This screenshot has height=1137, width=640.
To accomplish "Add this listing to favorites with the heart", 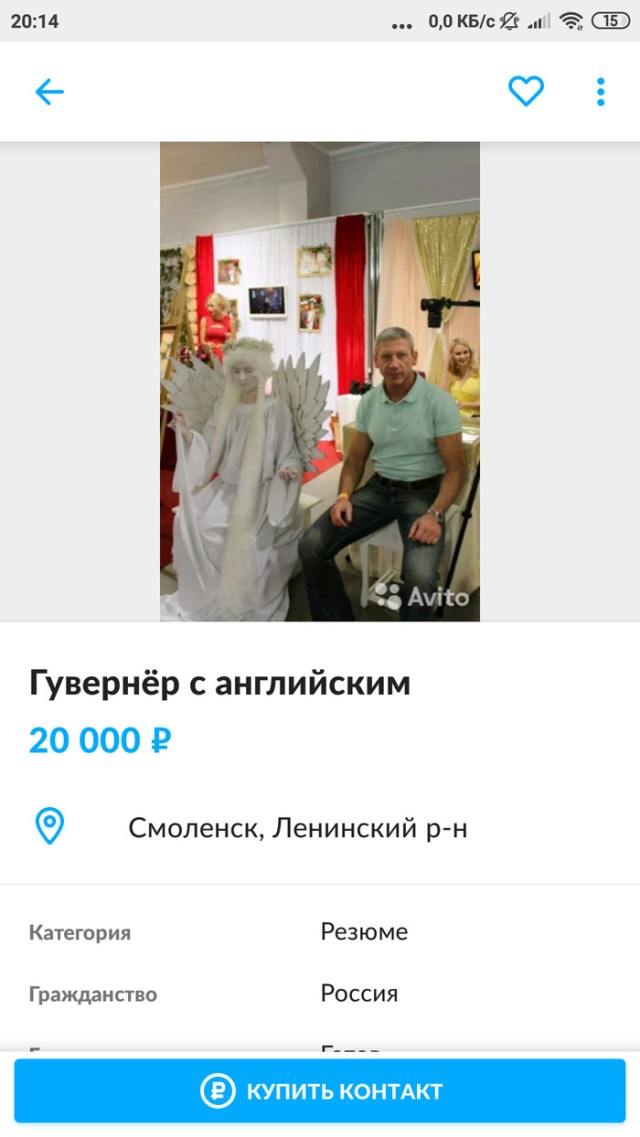I will [525, 91].
